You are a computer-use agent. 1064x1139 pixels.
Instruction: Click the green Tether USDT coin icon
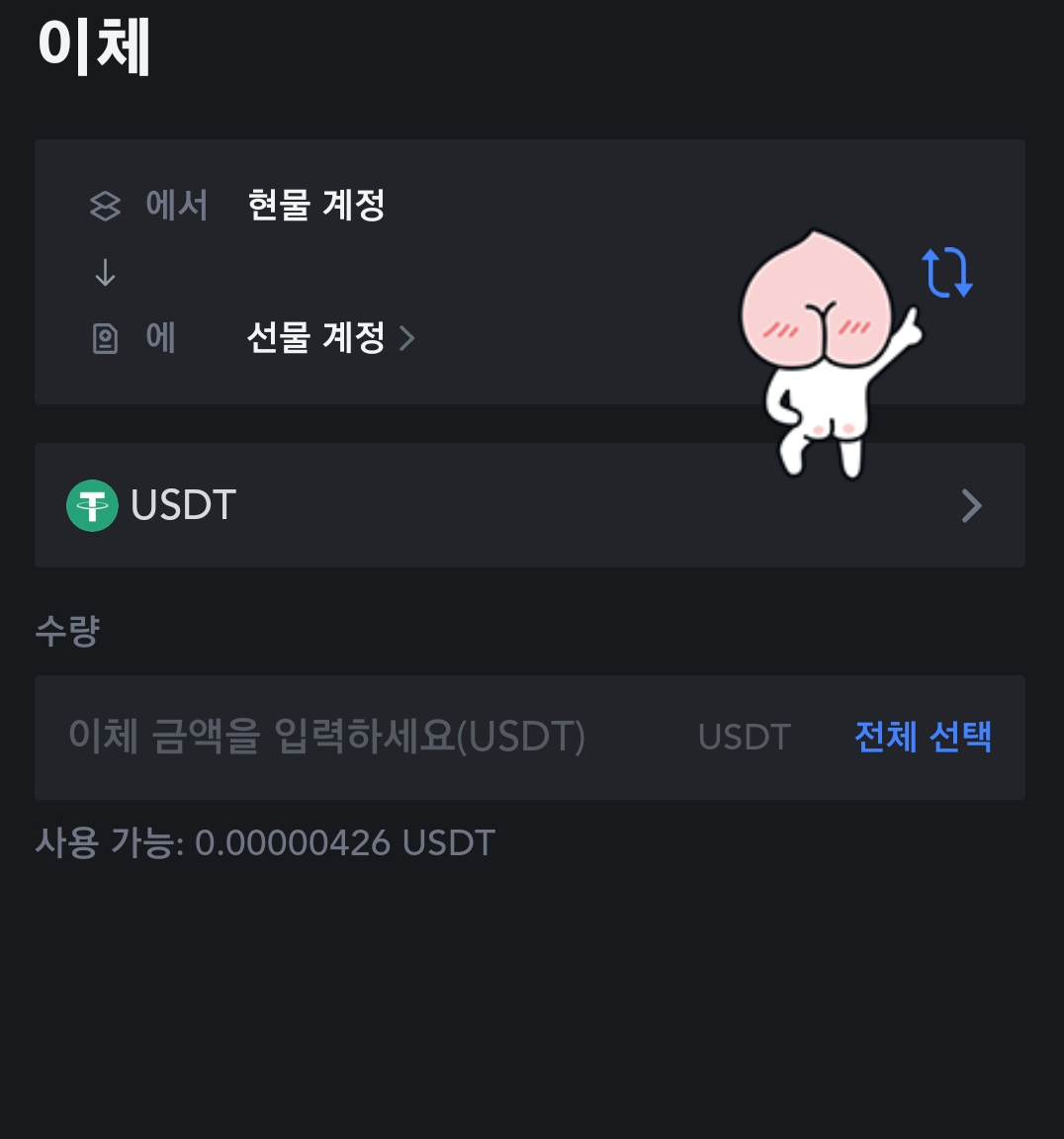[92, 505]
